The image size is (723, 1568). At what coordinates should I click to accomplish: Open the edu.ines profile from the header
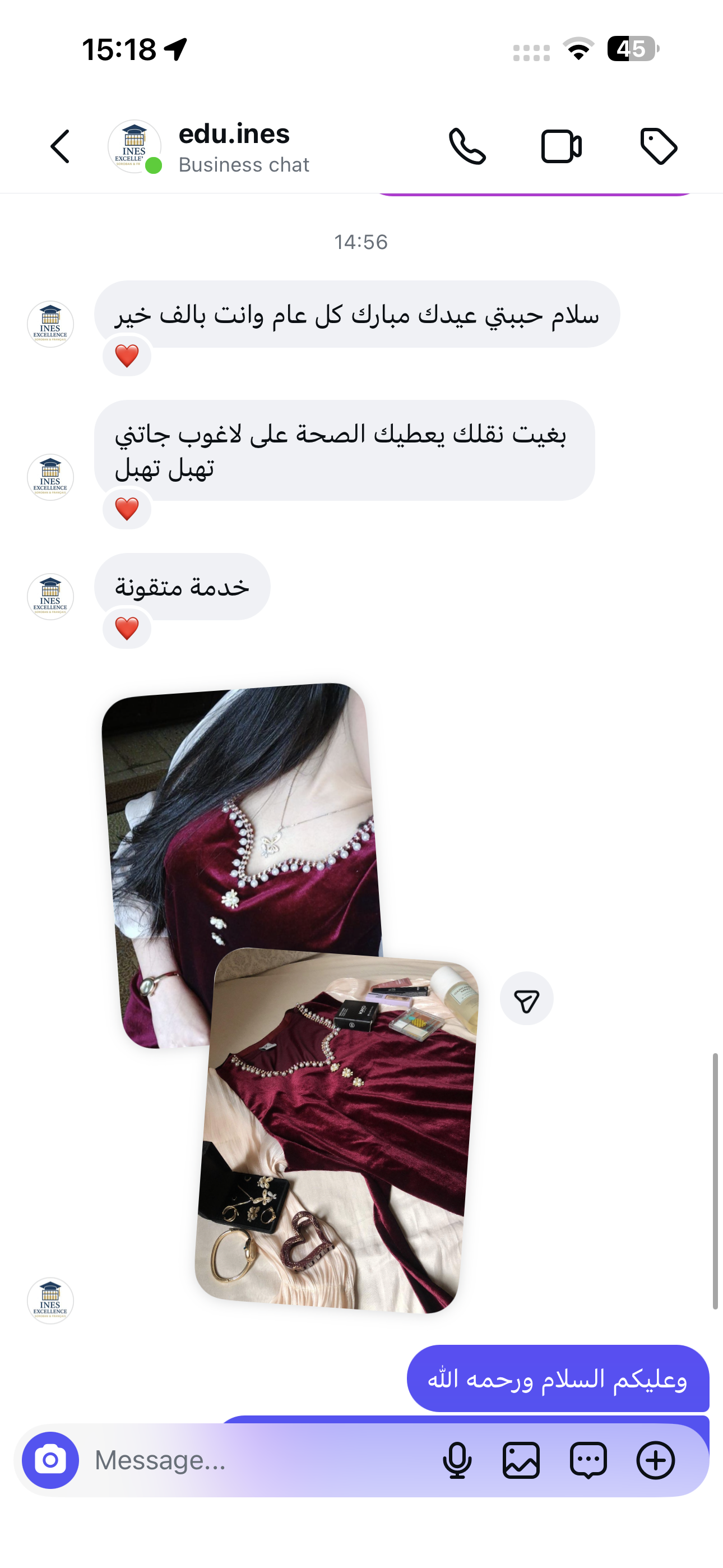point(234,147)
